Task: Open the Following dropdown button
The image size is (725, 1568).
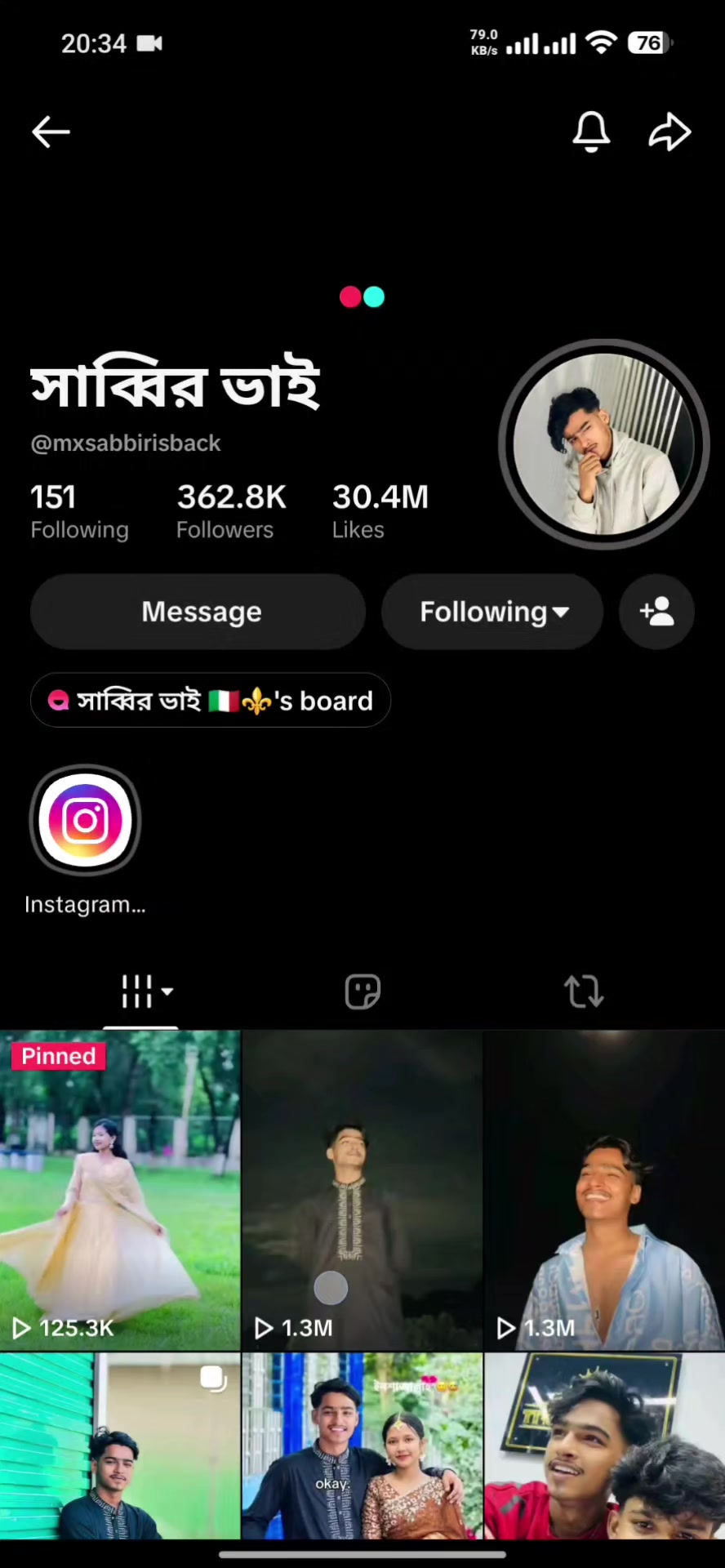Action: point(492,612)
